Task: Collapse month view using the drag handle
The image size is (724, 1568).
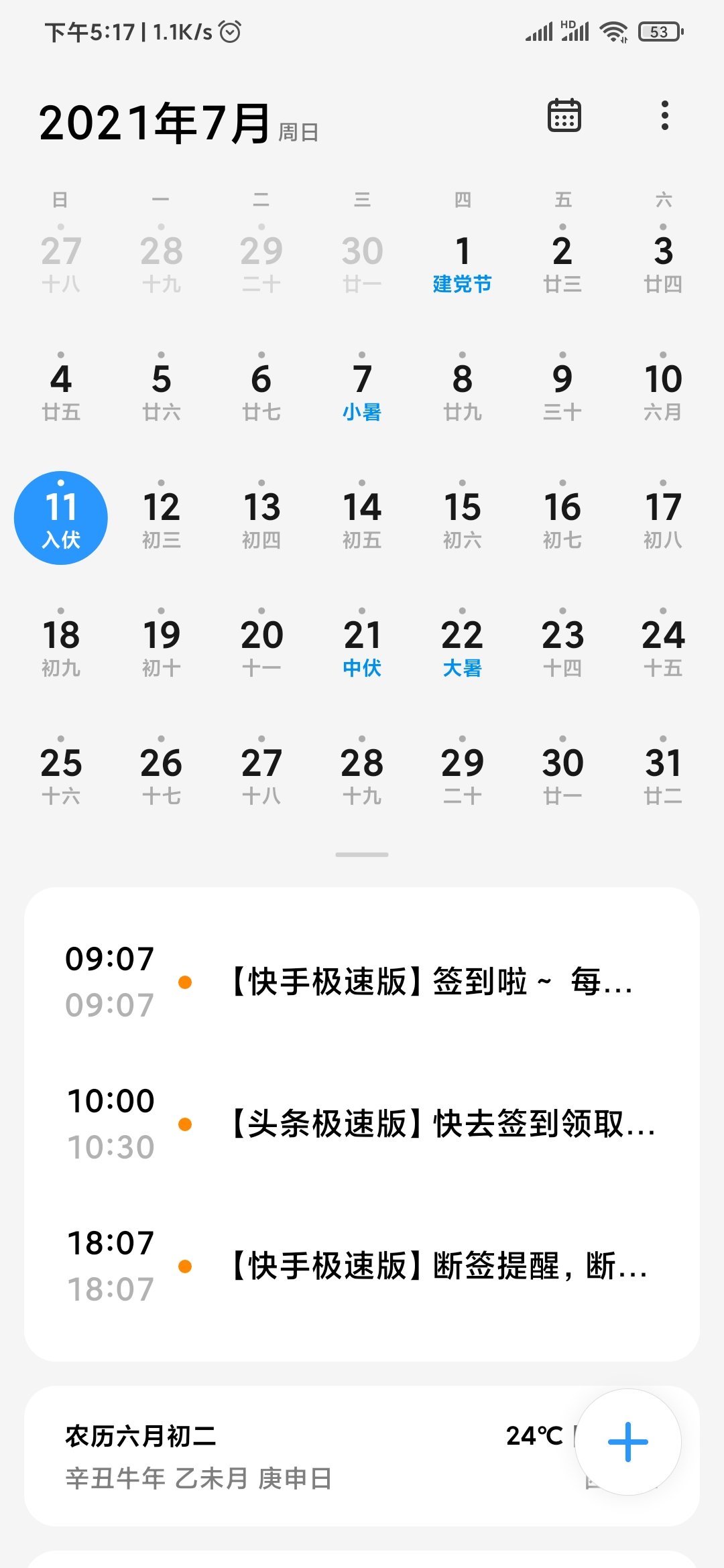Action: click(361, 854)
